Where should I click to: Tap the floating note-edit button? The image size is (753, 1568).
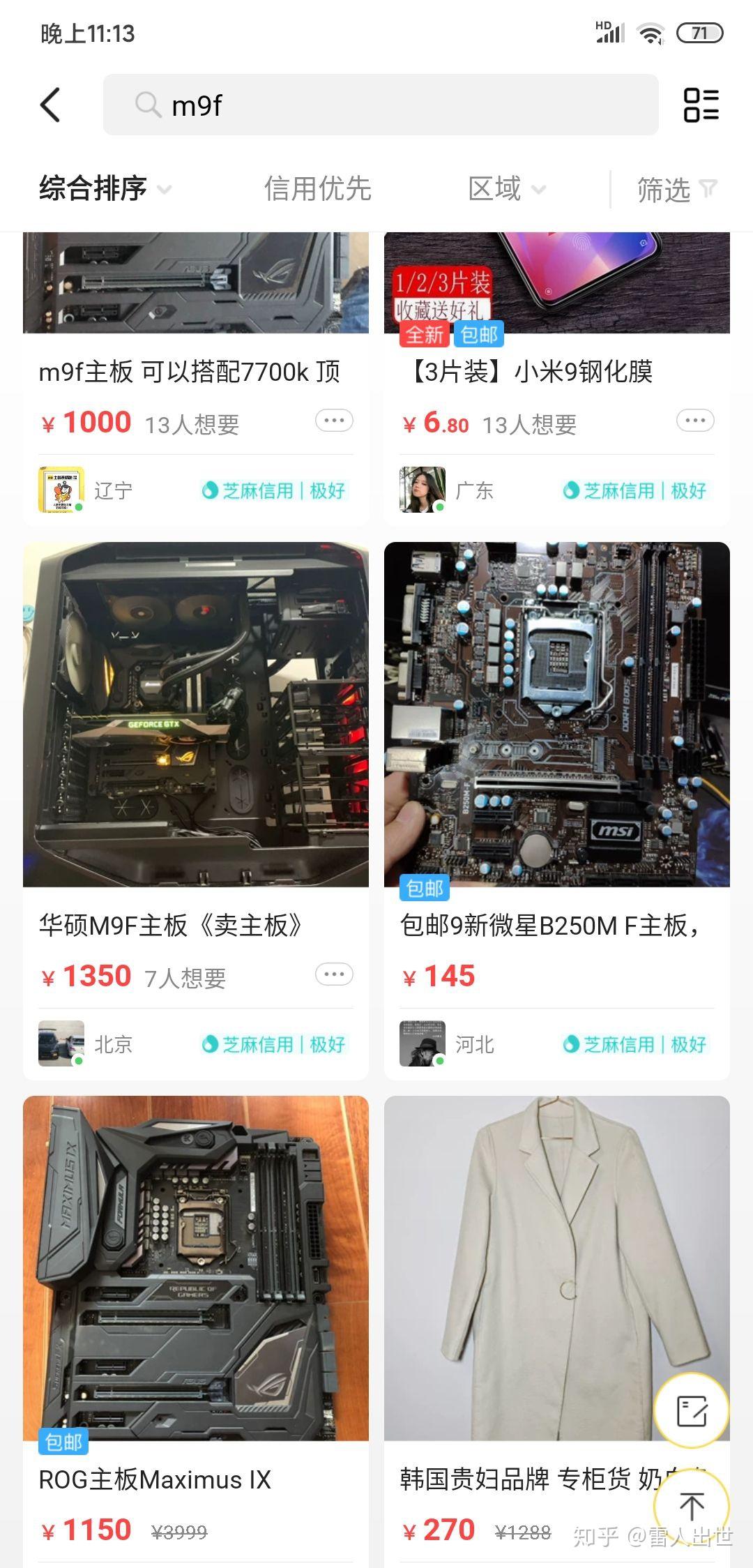(692, 1411)
